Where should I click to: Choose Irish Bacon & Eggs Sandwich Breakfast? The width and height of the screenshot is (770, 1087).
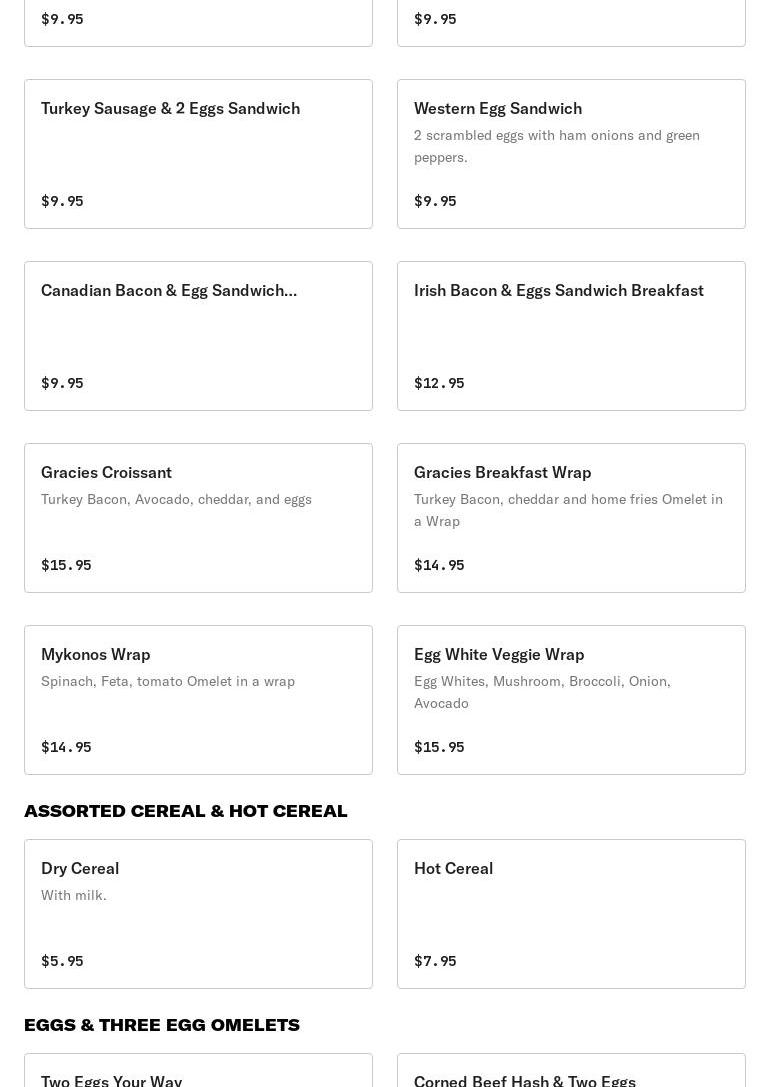[571, 336]
